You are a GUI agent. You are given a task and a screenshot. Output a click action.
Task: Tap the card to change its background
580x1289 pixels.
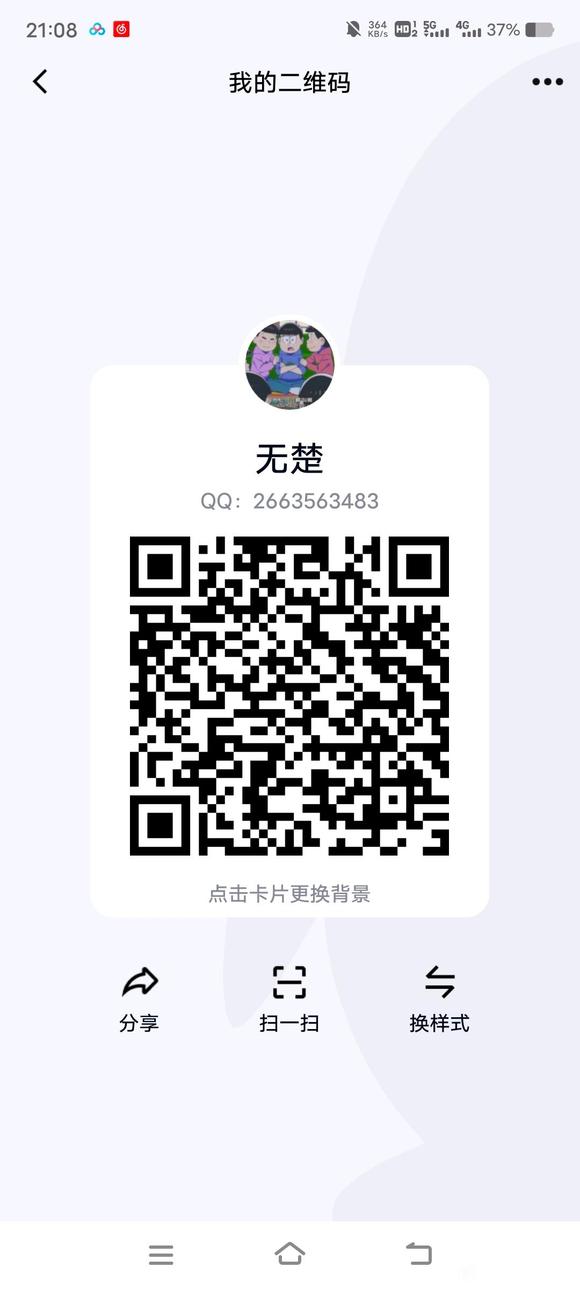[290, 641]
